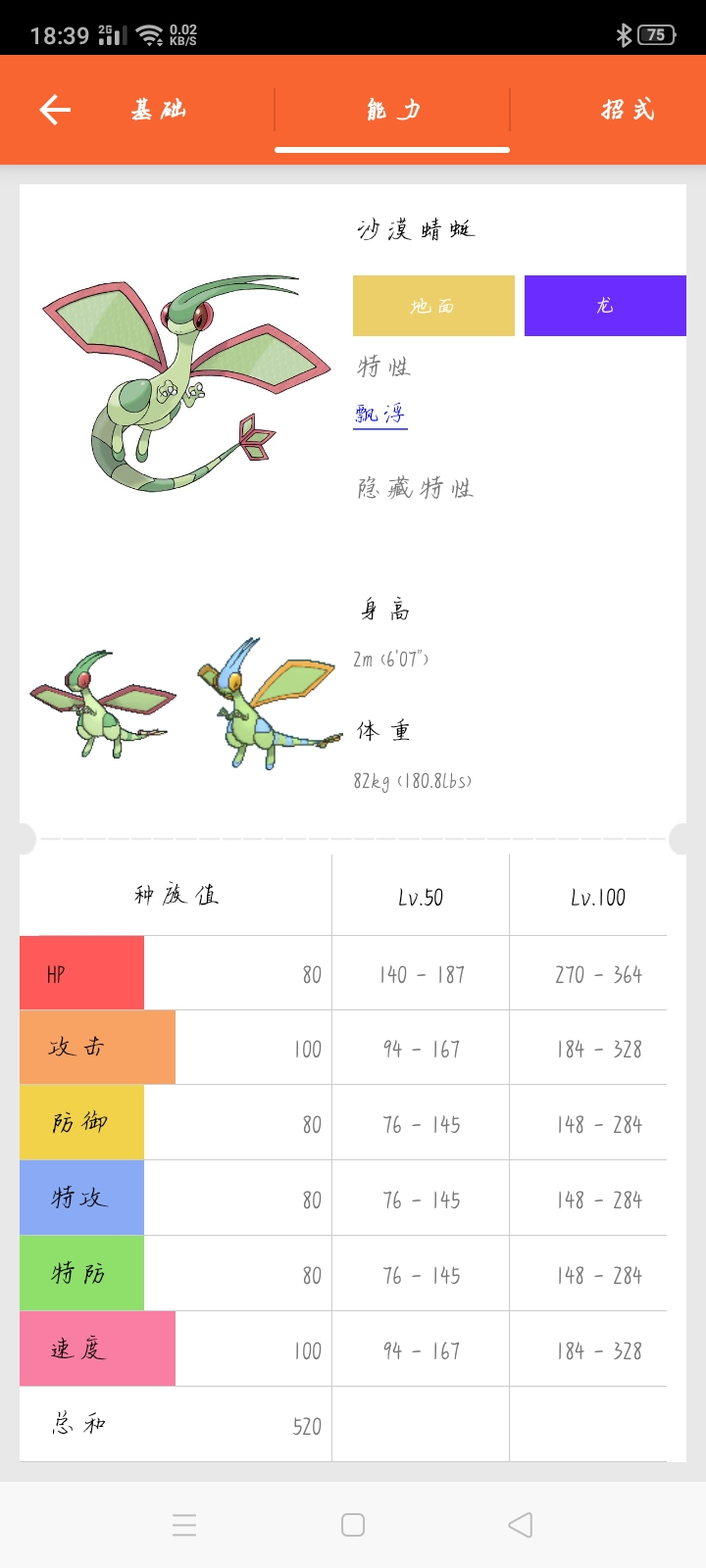Tap the 地面 type chip
The height and width of the screenshot is (1568, 706).
433,306
